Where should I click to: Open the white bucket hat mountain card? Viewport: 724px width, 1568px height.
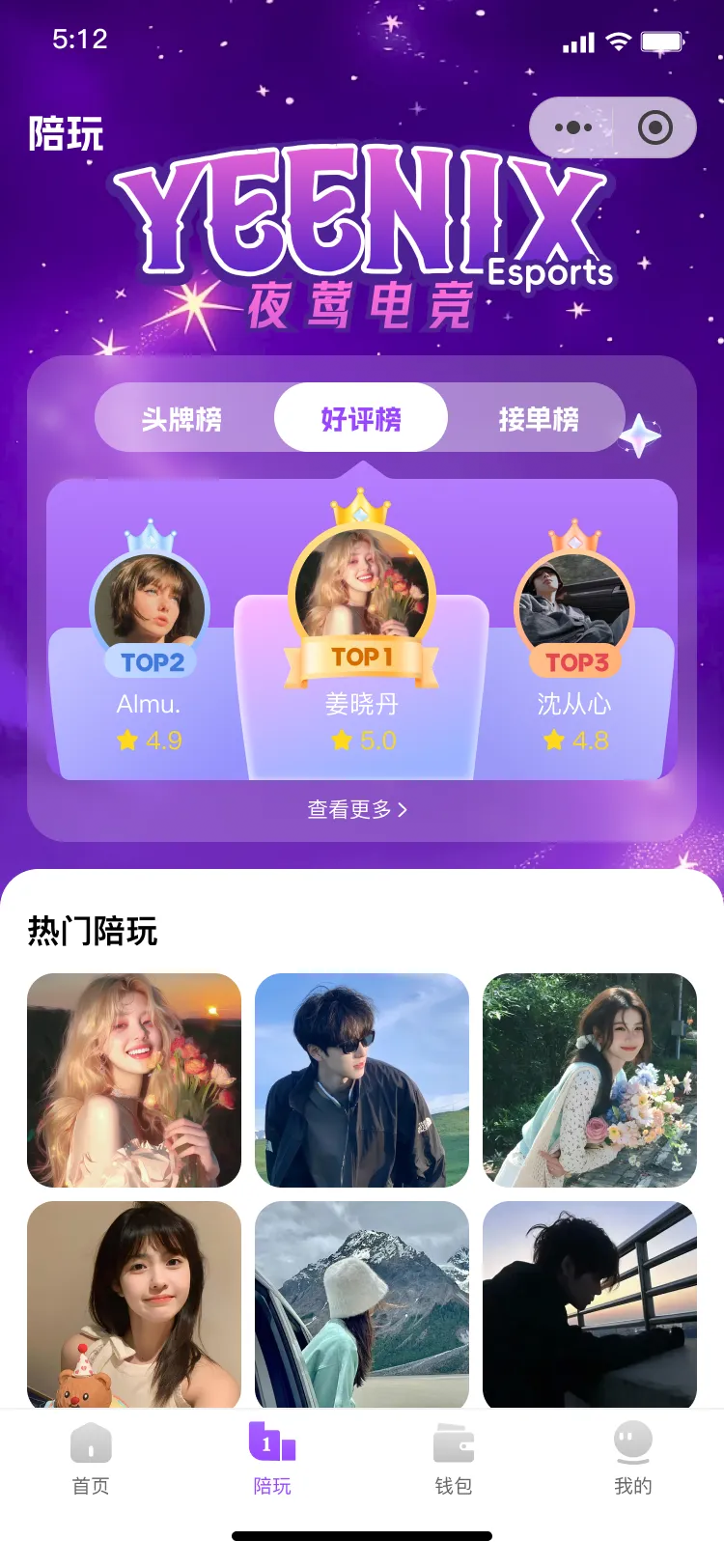(x=362, y=1304)
